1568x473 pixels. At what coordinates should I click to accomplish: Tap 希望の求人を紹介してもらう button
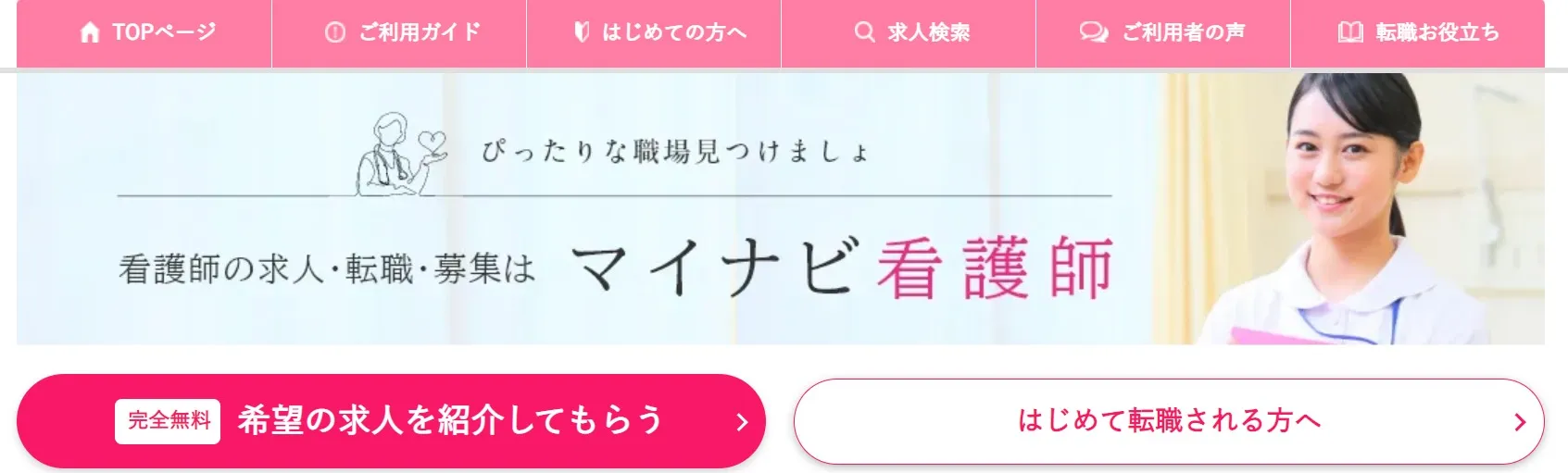click(x=391, y=421)
